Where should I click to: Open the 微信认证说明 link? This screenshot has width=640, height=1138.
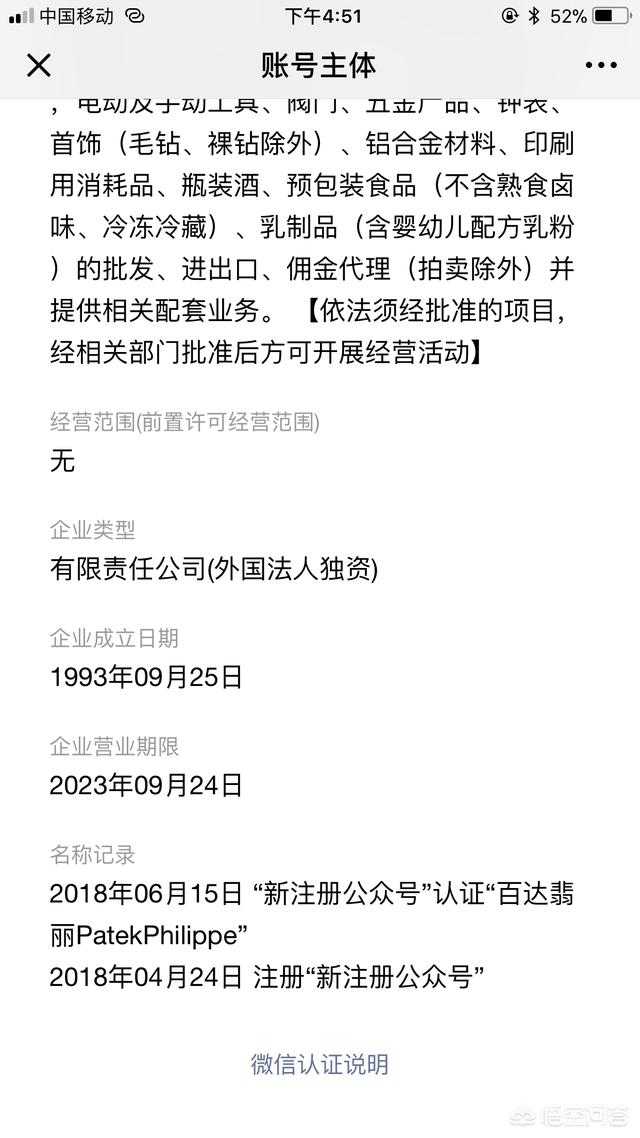click(x=320, y=1064)
